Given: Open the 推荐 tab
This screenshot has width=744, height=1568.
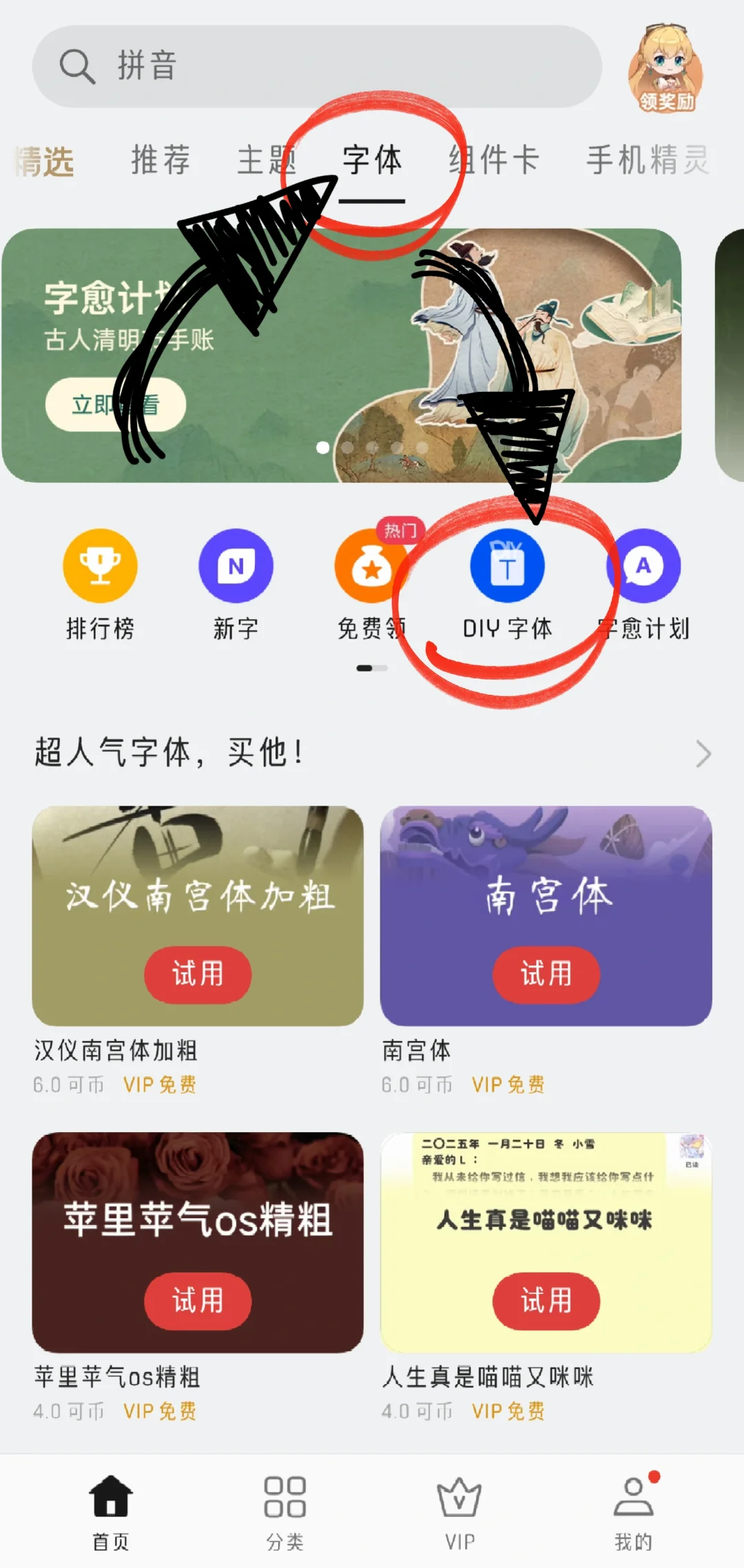Looking at the screenshot, I should click(161, 160).
